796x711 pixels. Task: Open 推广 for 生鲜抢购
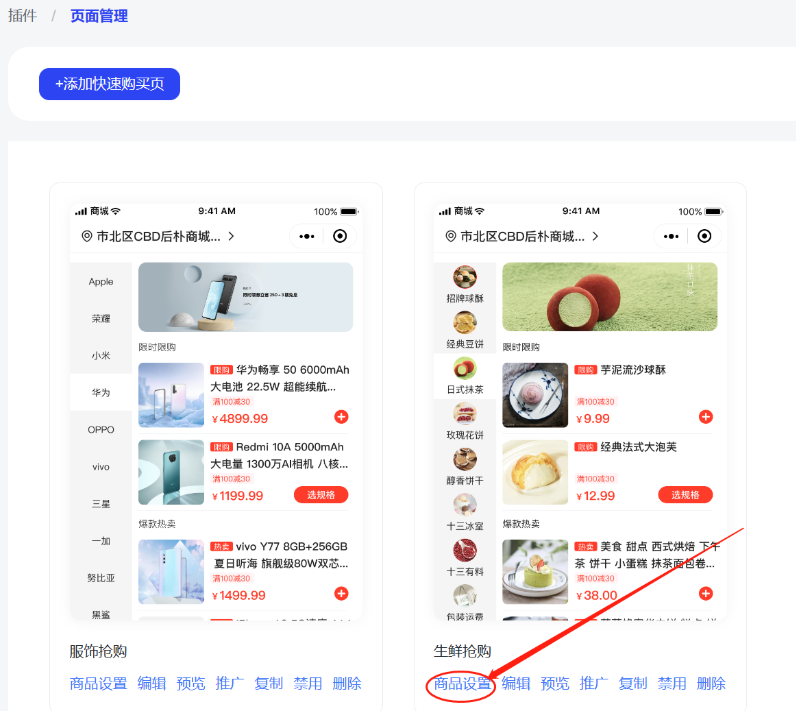coord(594,684)
